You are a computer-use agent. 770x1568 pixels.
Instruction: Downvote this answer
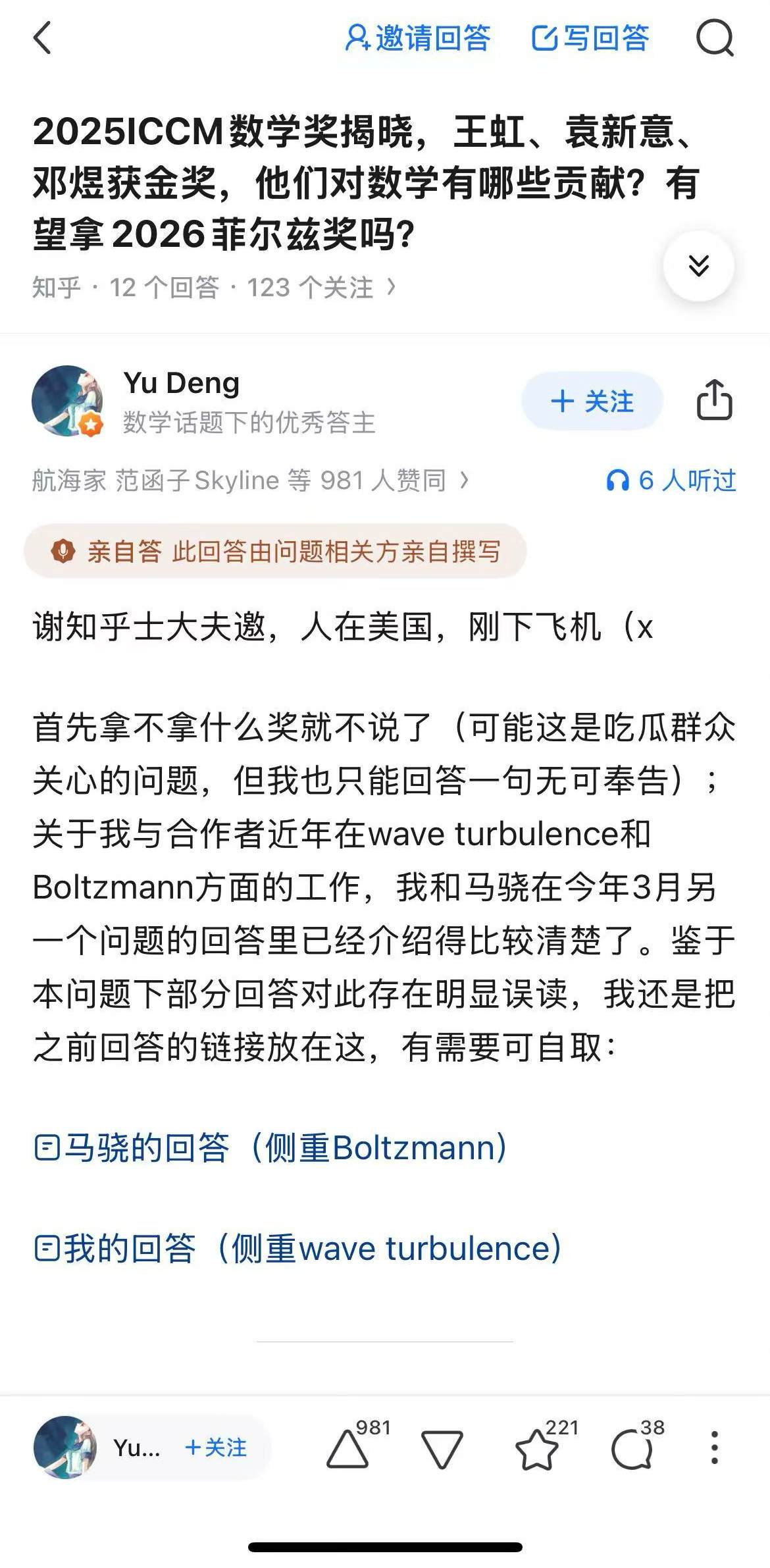coord(442,1450)
